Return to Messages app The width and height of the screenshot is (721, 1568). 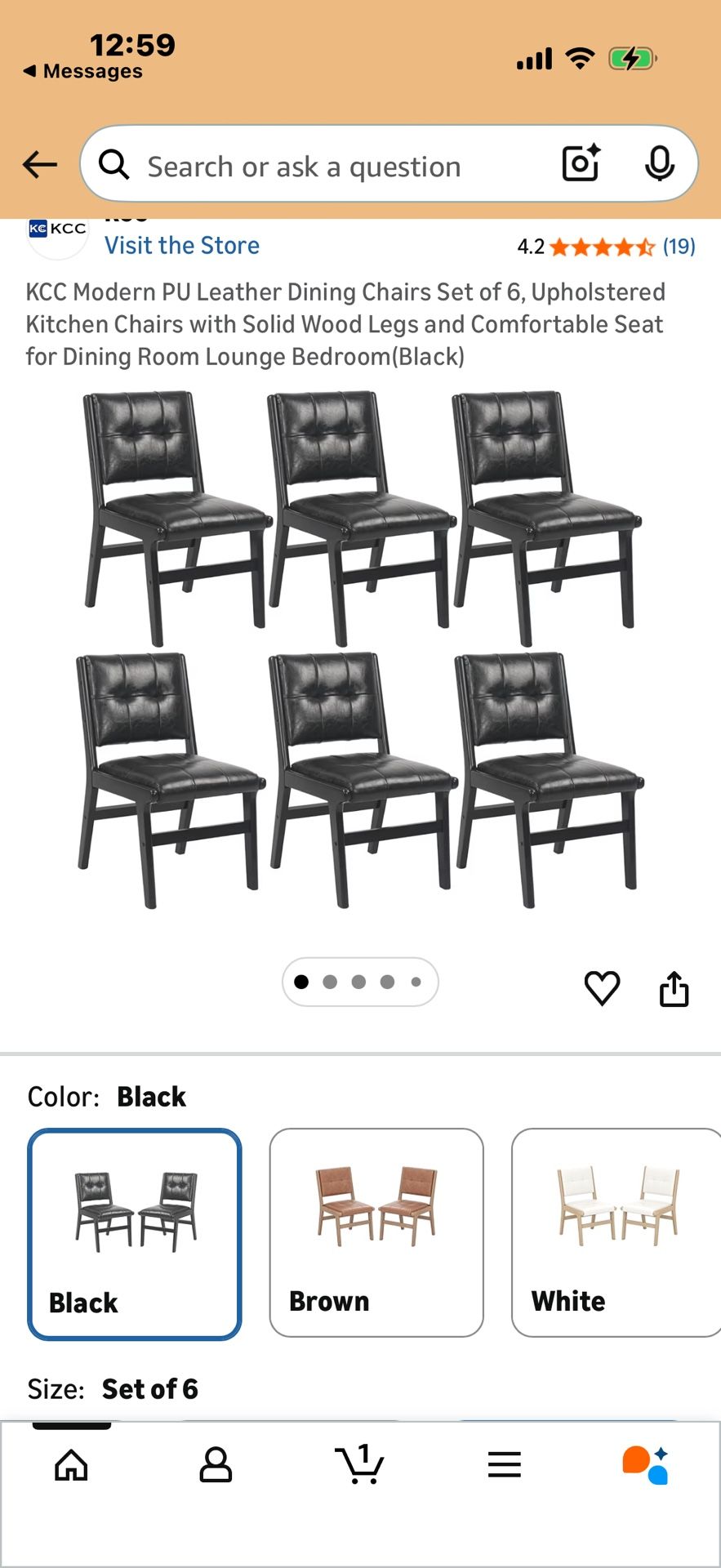83,71
